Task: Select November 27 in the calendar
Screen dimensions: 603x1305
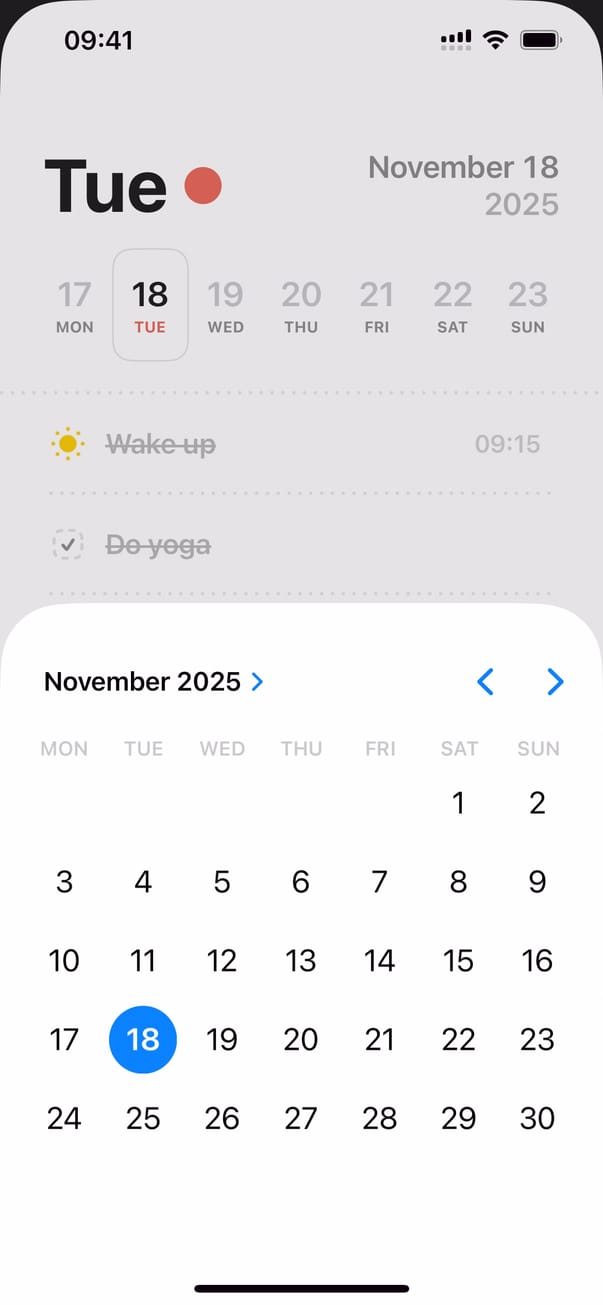Action: 300,1118
